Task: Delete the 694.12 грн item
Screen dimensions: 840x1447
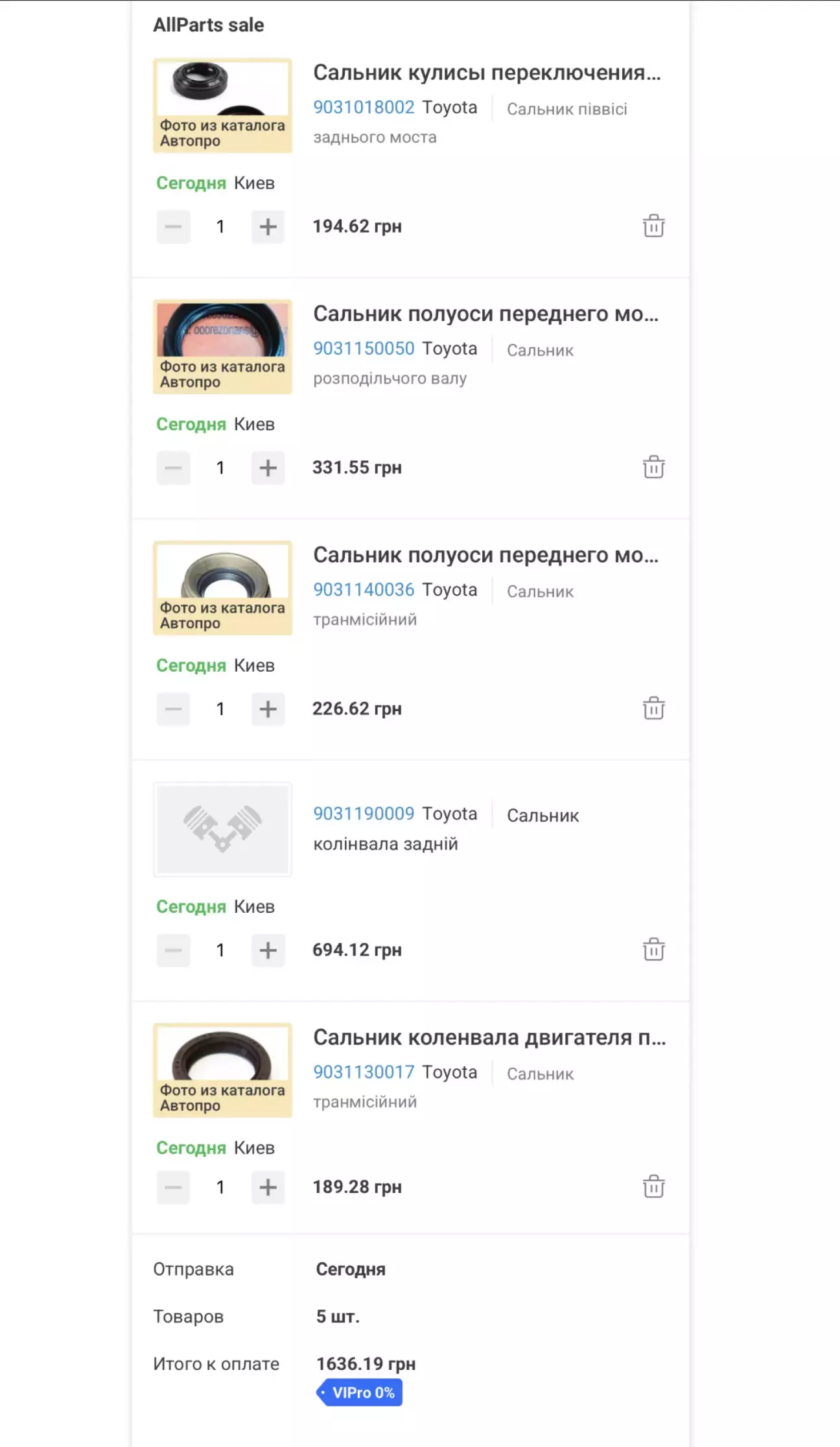Action: pos(653,950)
